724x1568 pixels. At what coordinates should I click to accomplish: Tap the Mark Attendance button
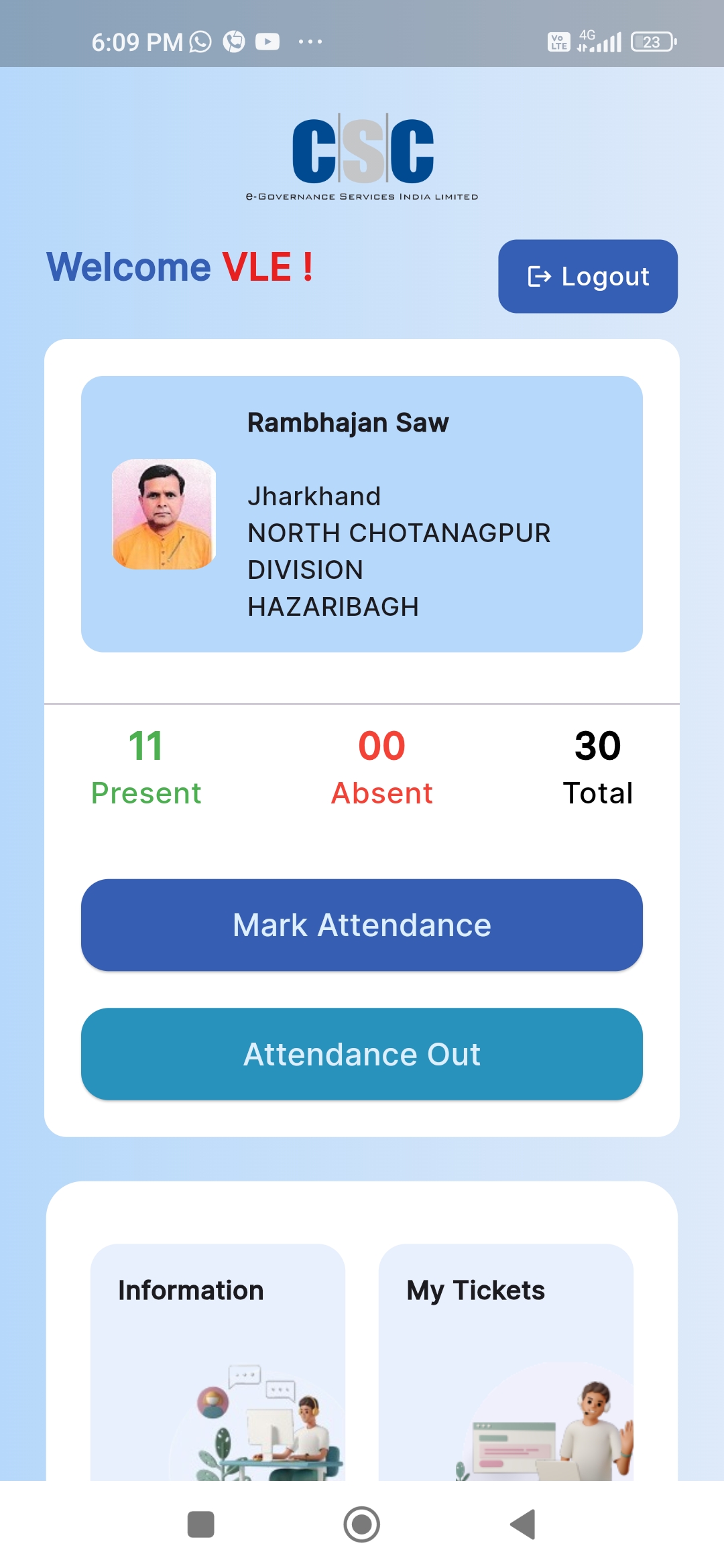click(x=362, y=925)
